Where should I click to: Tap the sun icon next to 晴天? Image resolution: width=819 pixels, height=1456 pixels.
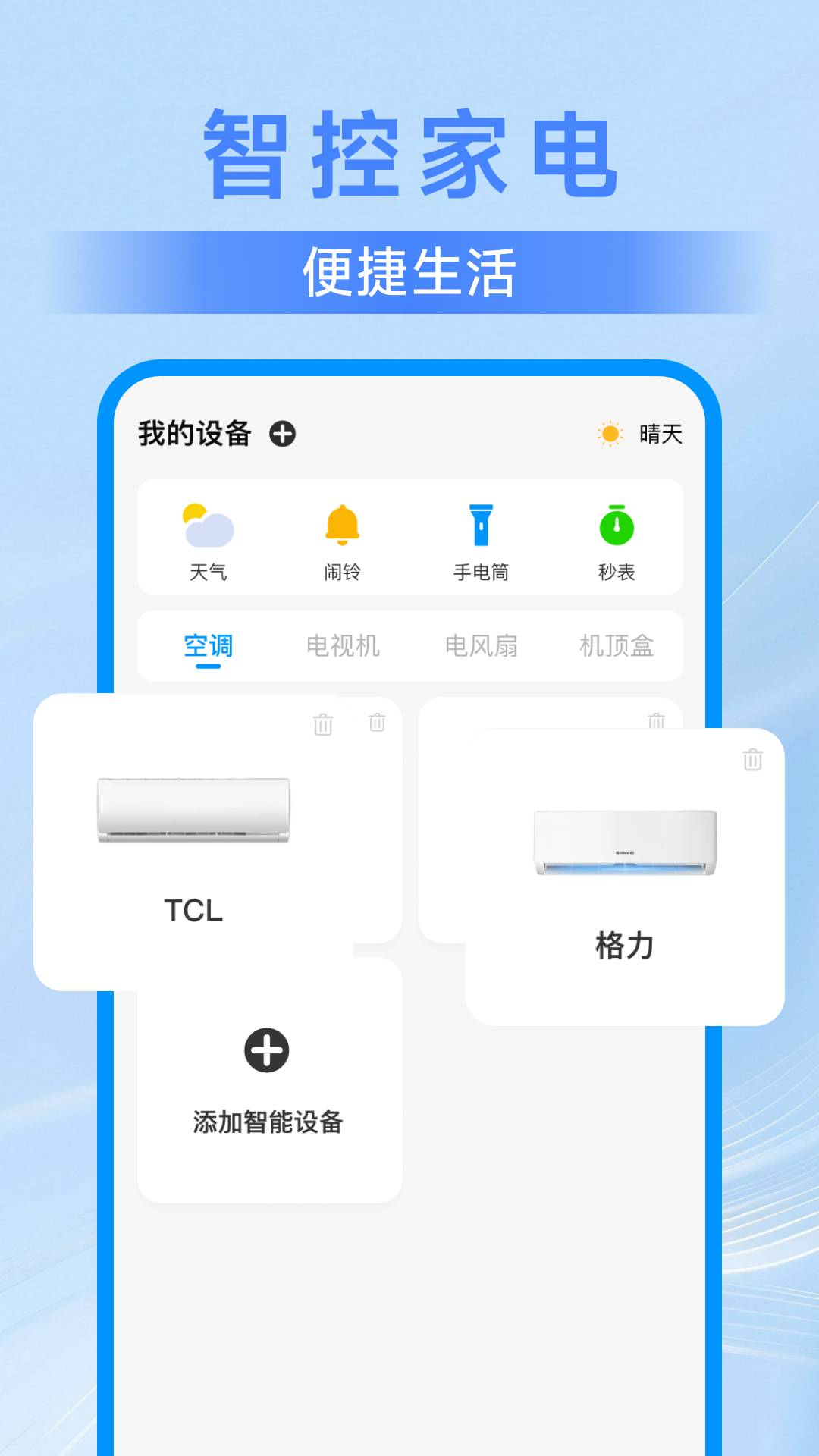(609, 435)
